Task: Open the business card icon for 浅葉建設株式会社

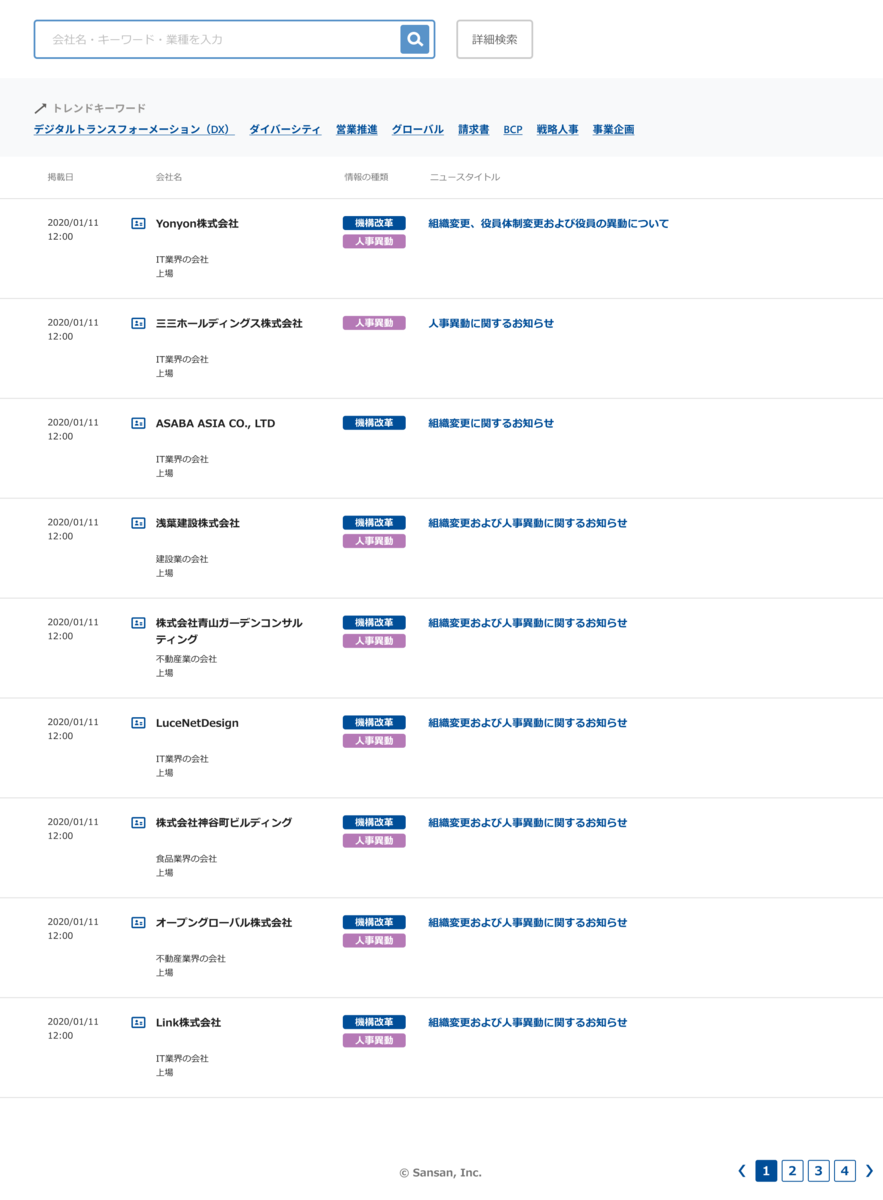Action: (139, 523)
